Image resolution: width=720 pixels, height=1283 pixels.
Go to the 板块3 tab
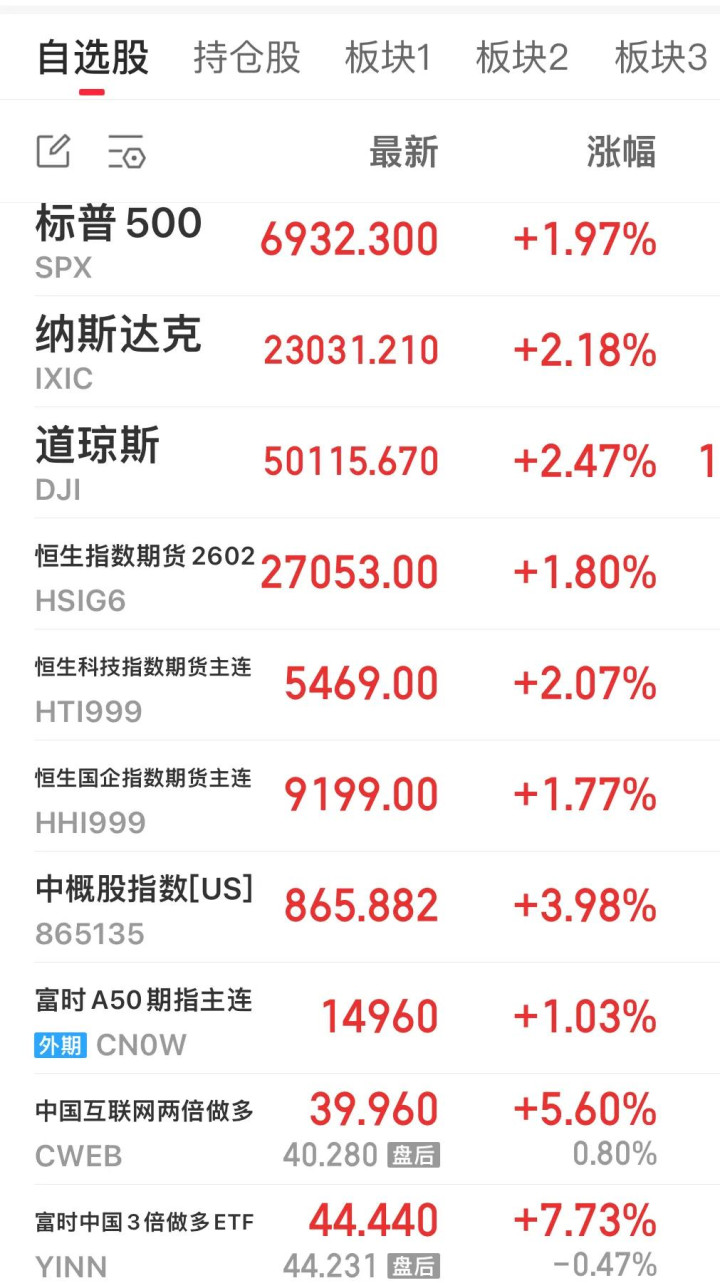coord(660,58)
